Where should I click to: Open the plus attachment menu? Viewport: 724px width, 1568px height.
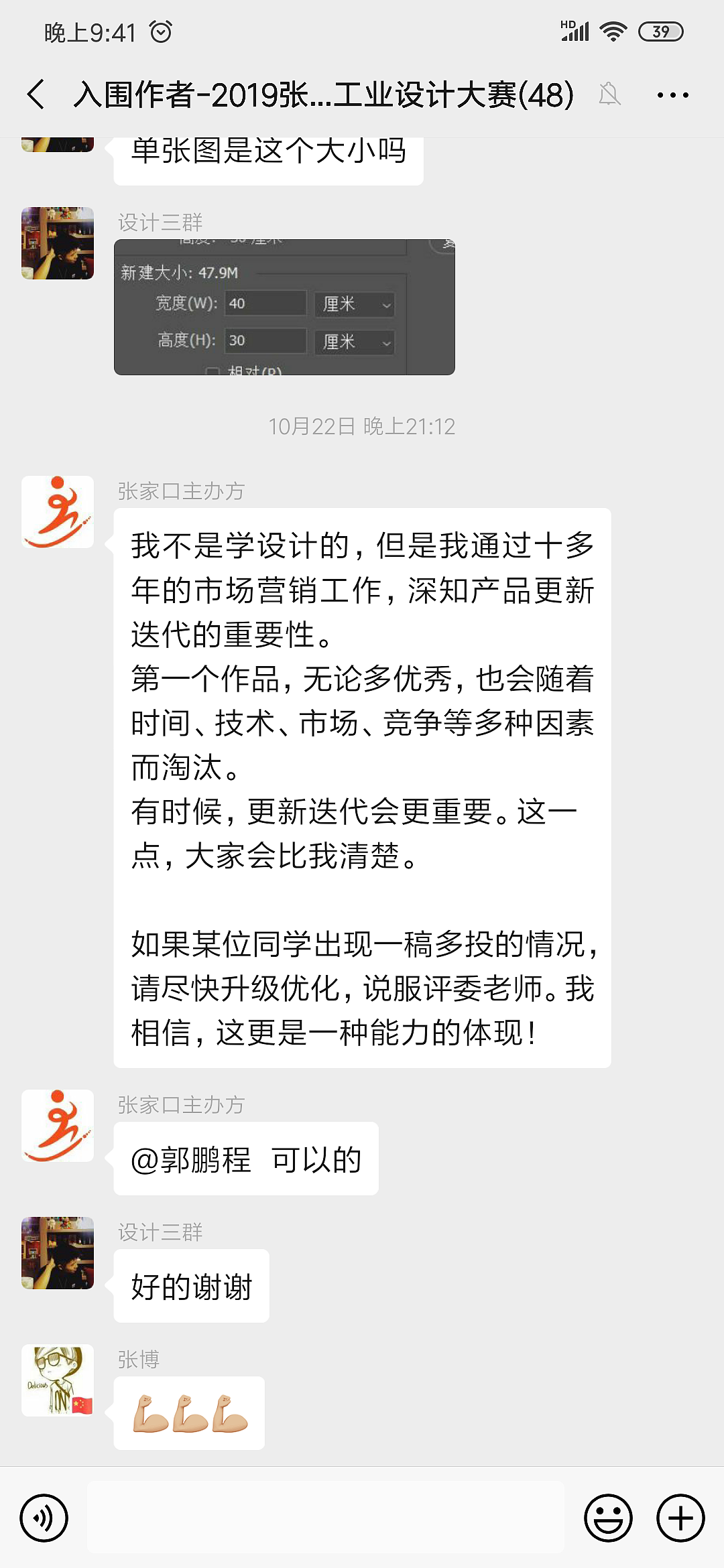click(680, 1518)
